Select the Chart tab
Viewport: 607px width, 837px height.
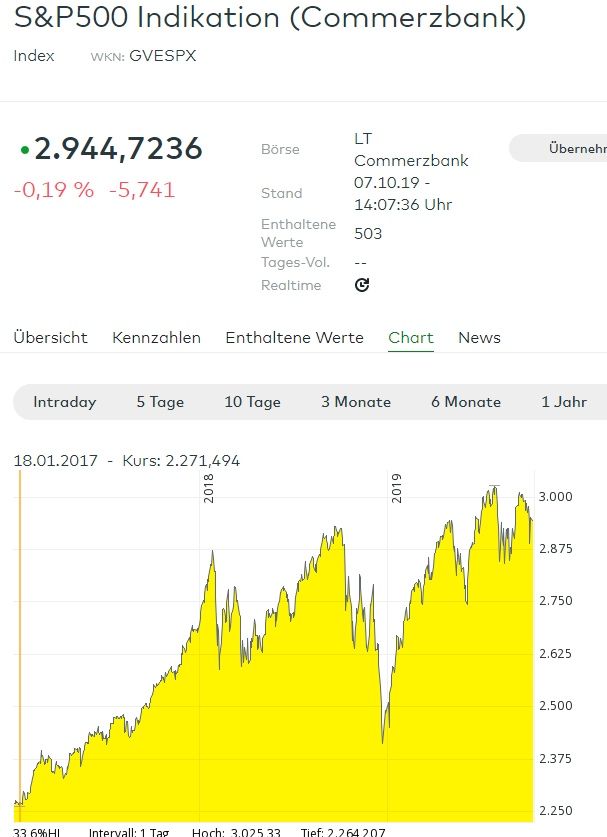pyautogui.click(x=411, y=338)
